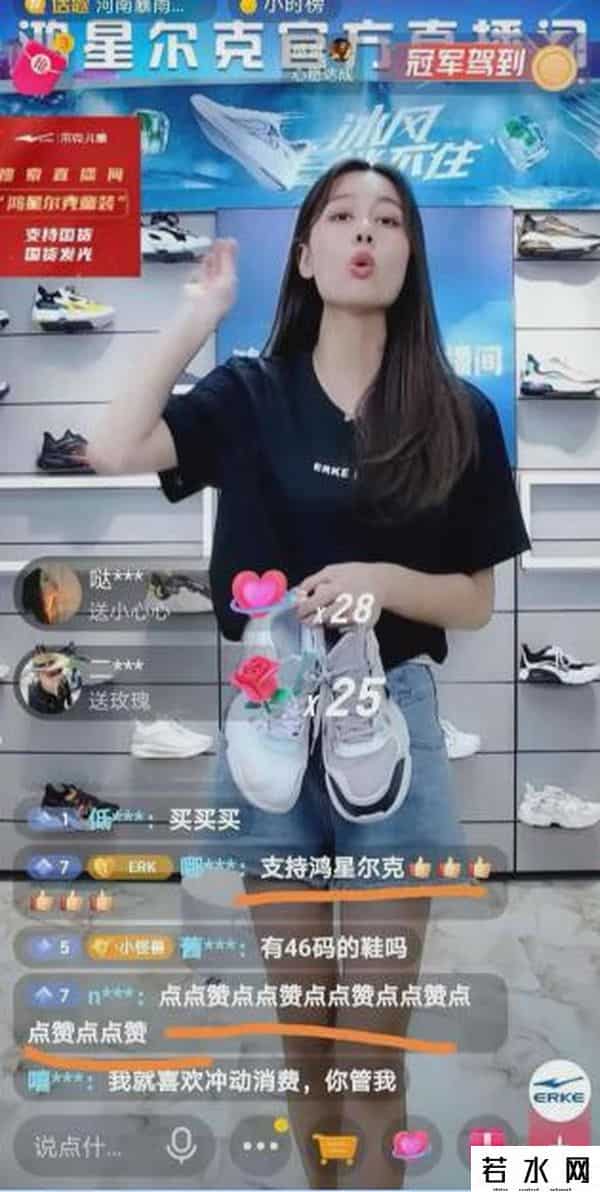Tap the pink heart icon in the bottom bar
The height and width of the screenshot is (1192, 600).
tap(410, 1146)
